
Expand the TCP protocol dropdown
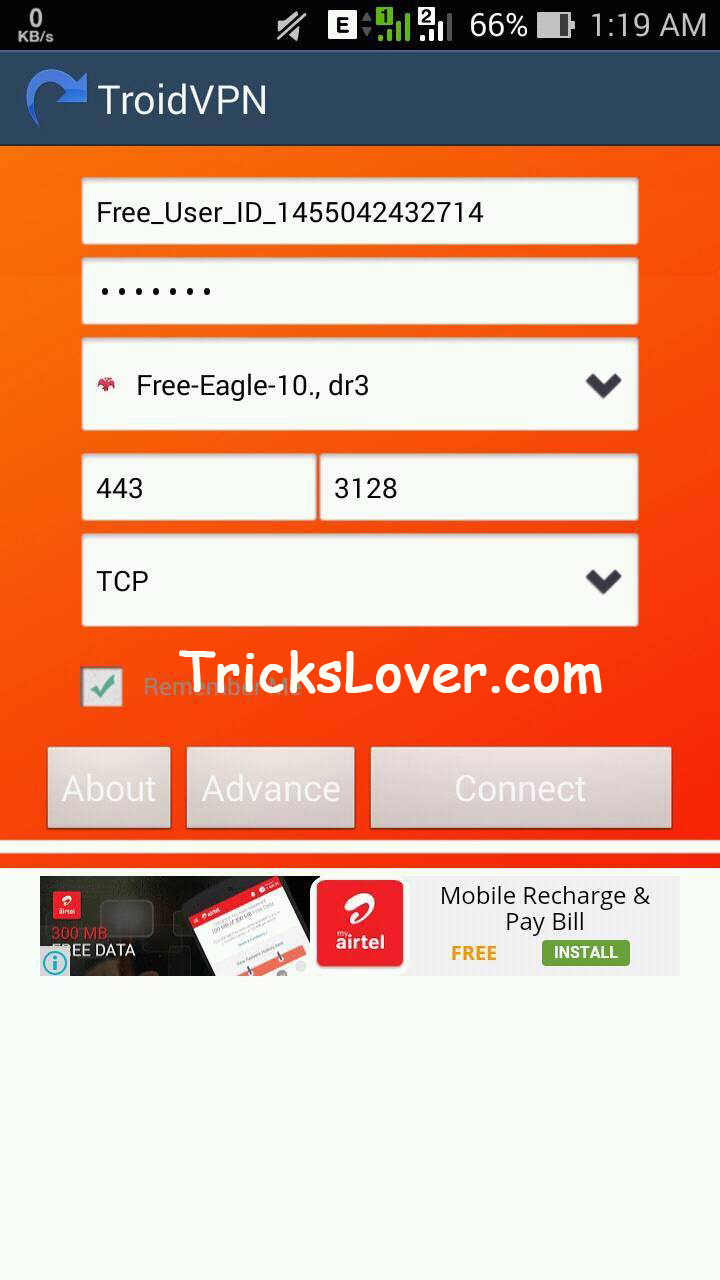click(359, 581)
